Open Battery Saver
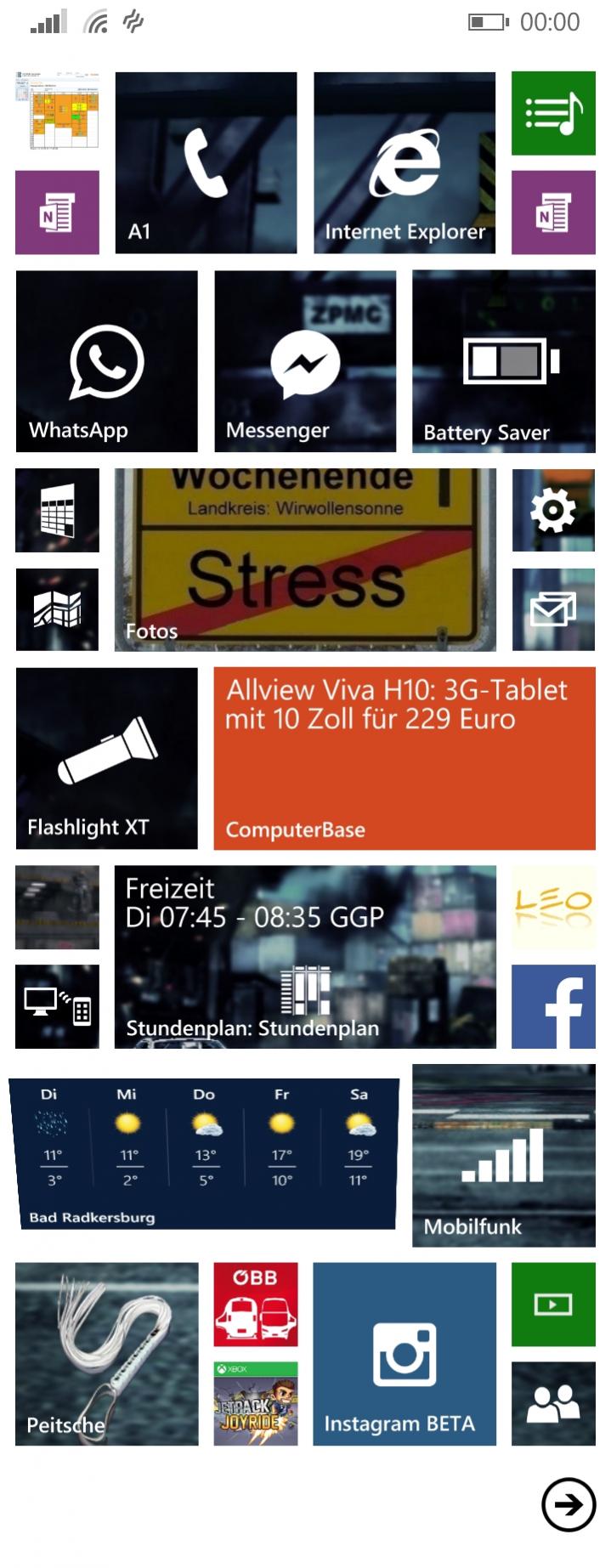The width and height of the screenshot is (611, 1568). pos(504,361)
